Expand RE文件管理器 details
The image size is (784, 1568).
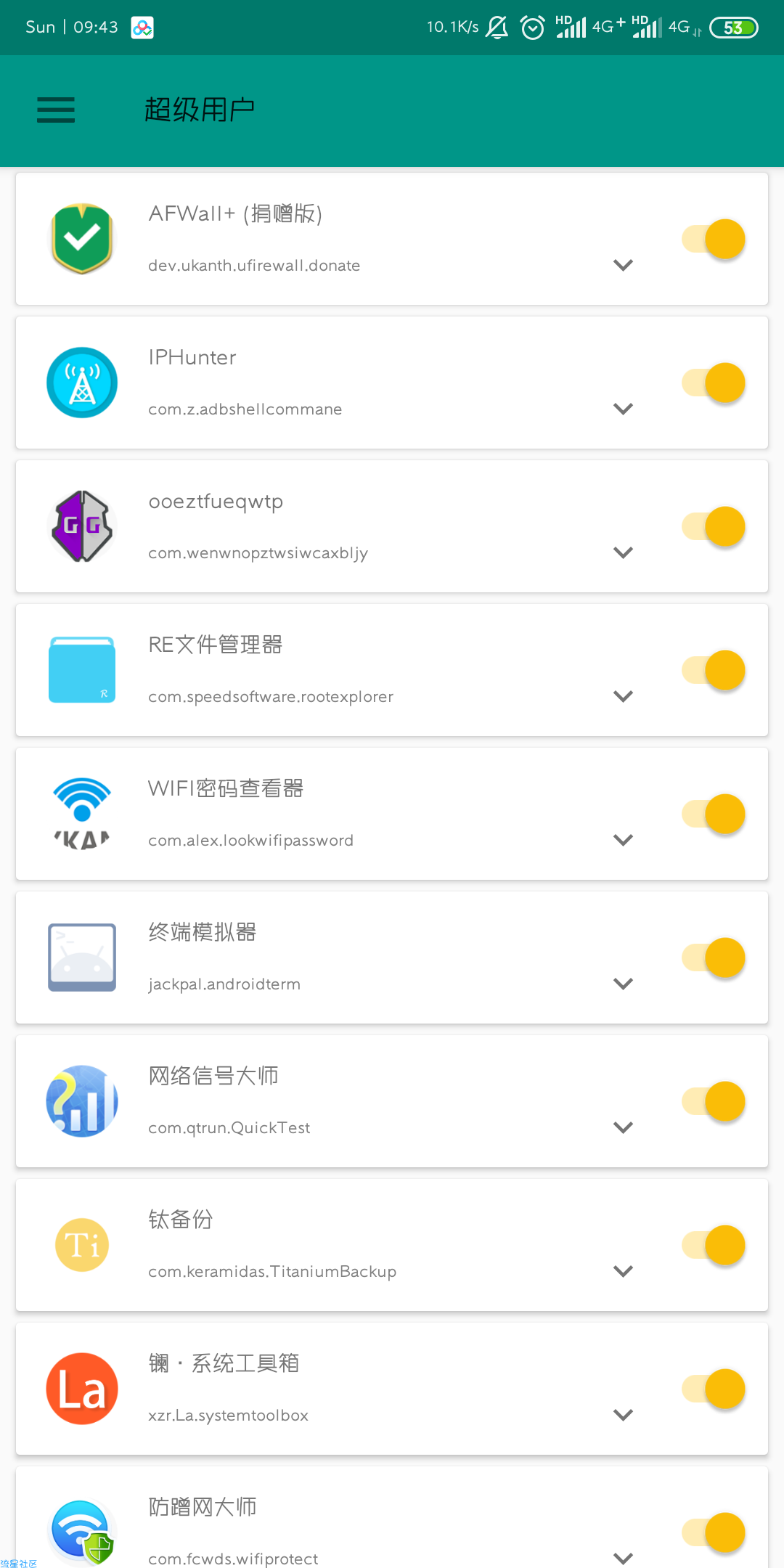(623, 696)
